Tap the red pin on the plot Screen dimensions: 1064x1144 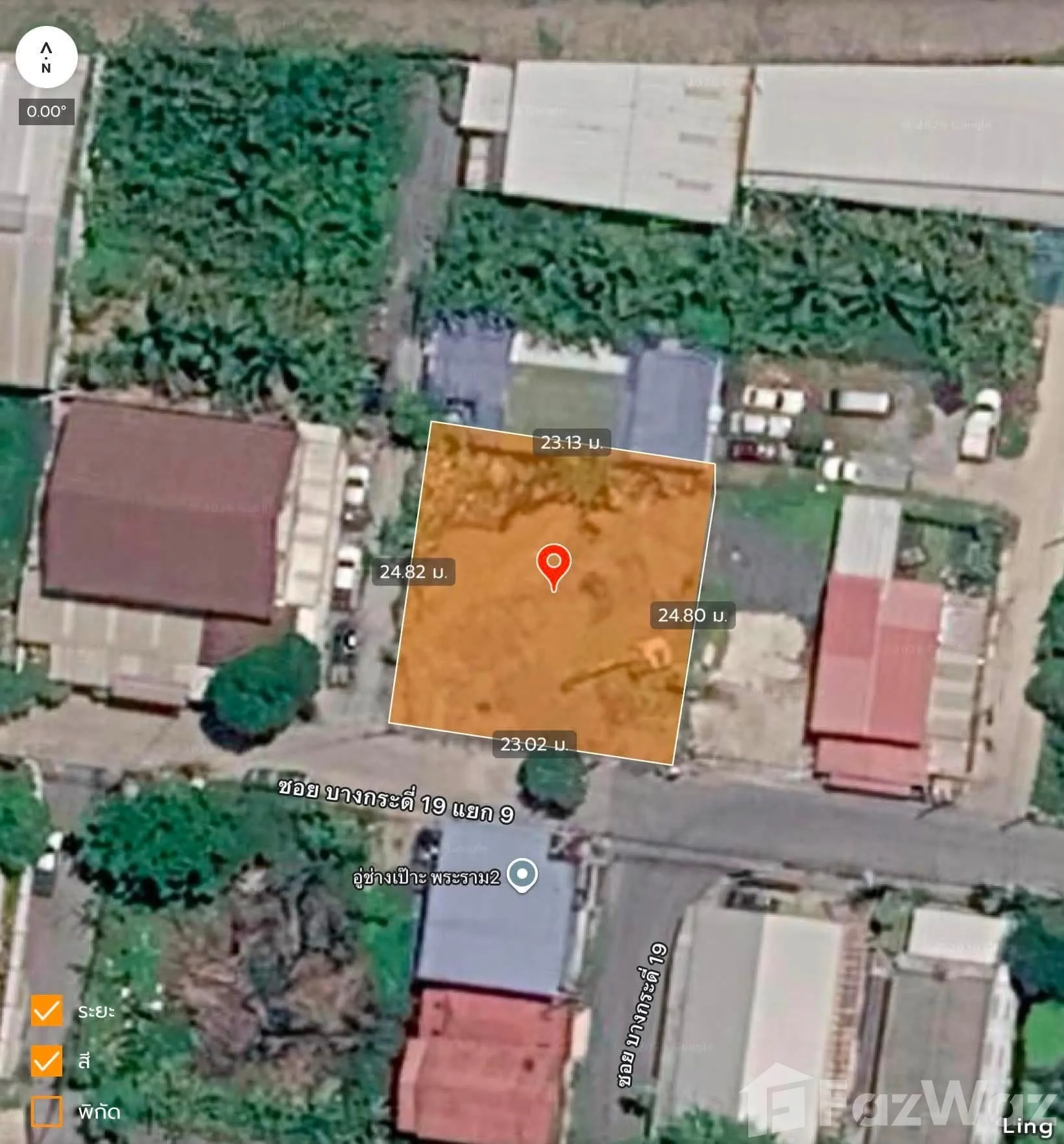pyautogui.click(x=553, y=567)
